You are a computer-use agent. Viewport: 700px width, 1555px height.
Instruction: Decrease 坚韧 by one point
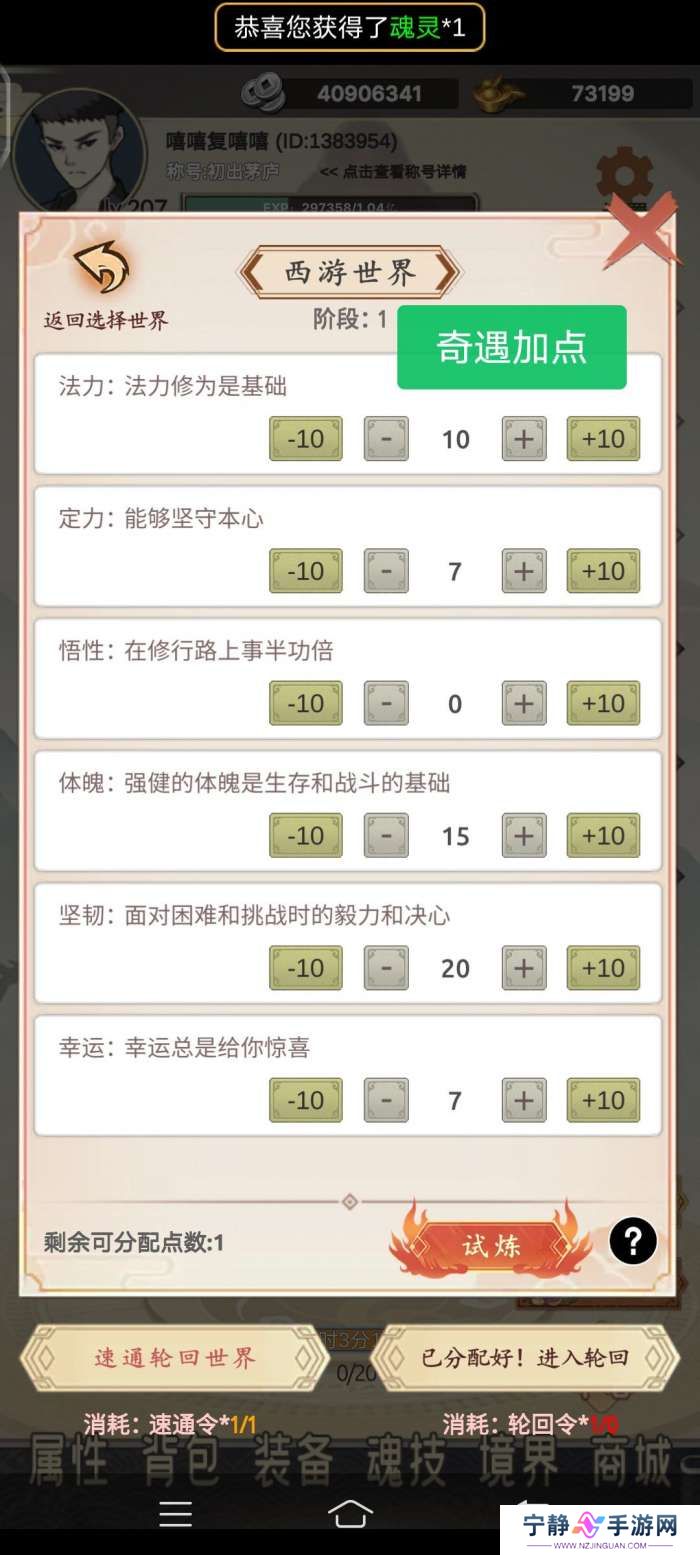(386, 968)
